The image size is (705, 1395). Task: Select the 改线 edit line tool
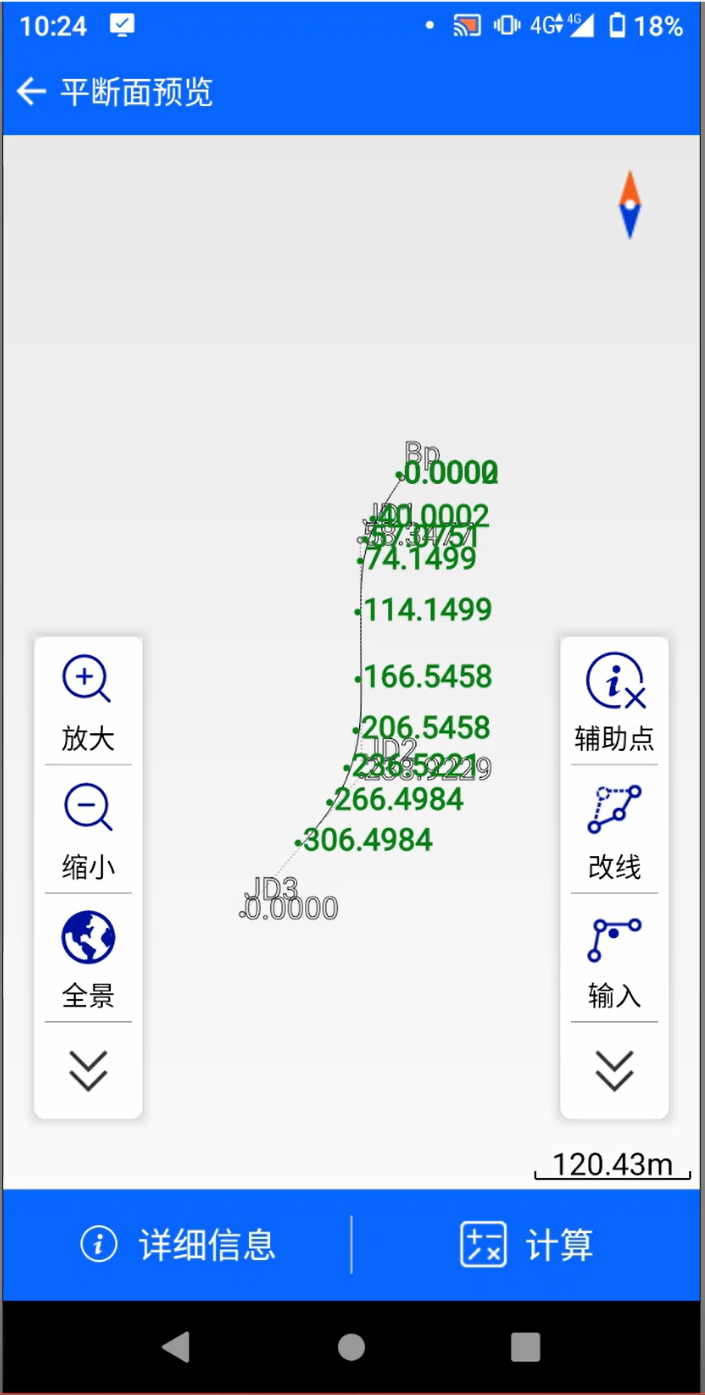coord(614,830)
